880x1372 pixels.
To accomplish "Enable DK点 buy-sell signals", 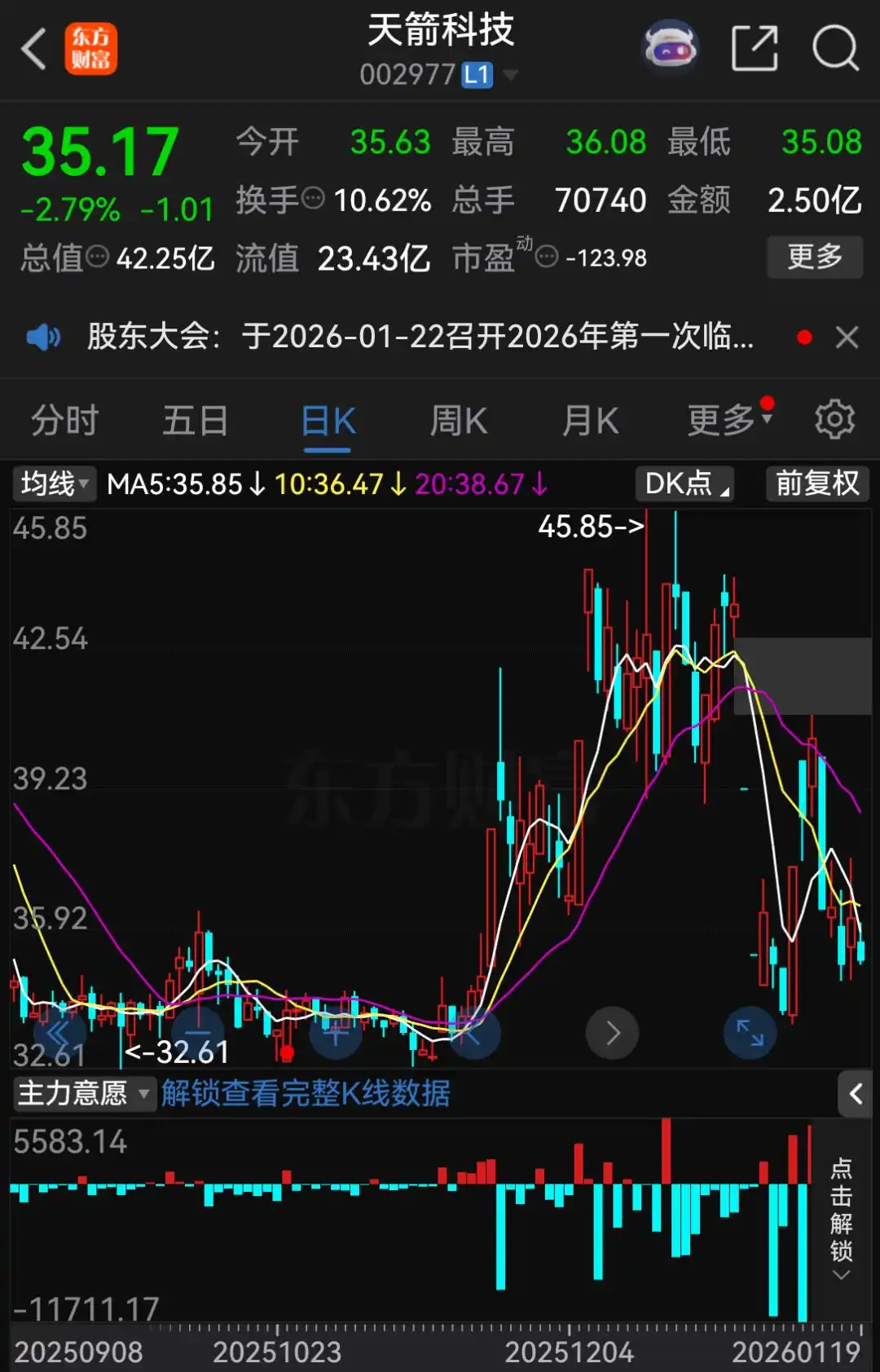I will [683, 483].
